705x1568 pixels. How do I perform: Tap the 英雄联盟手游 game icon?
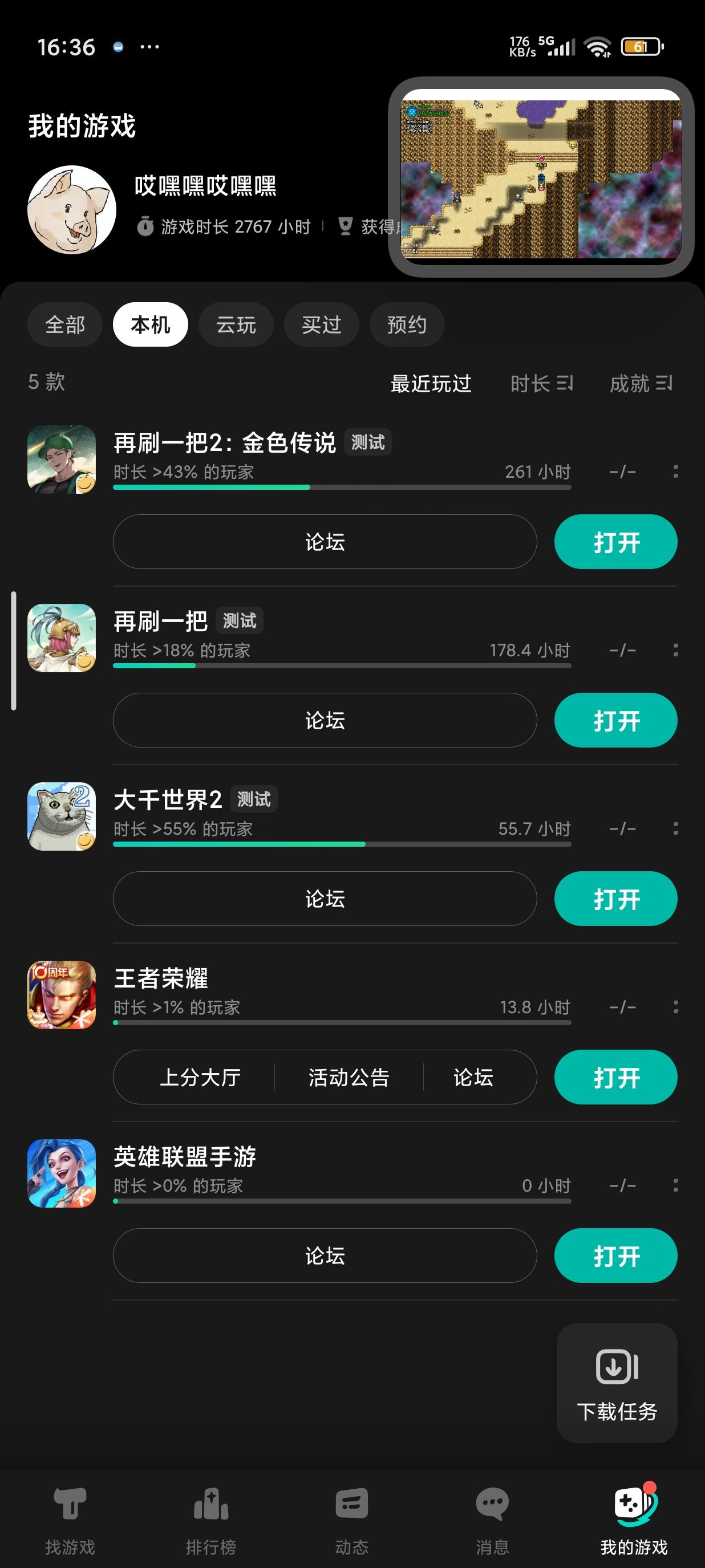63,1173
